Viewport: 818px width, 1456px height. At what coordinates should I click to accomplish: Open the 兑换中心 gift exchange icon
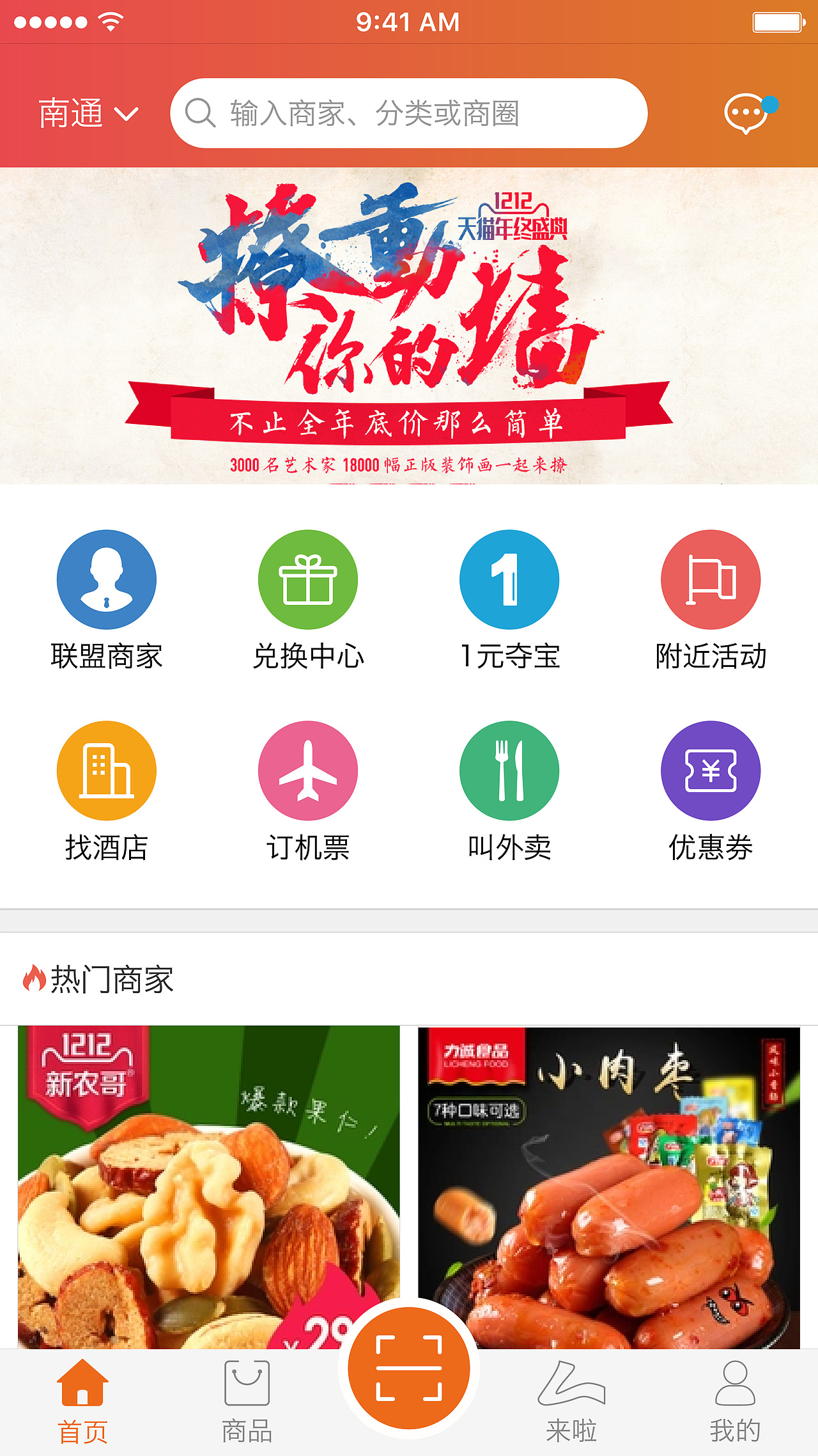click(x=308, y=579)
